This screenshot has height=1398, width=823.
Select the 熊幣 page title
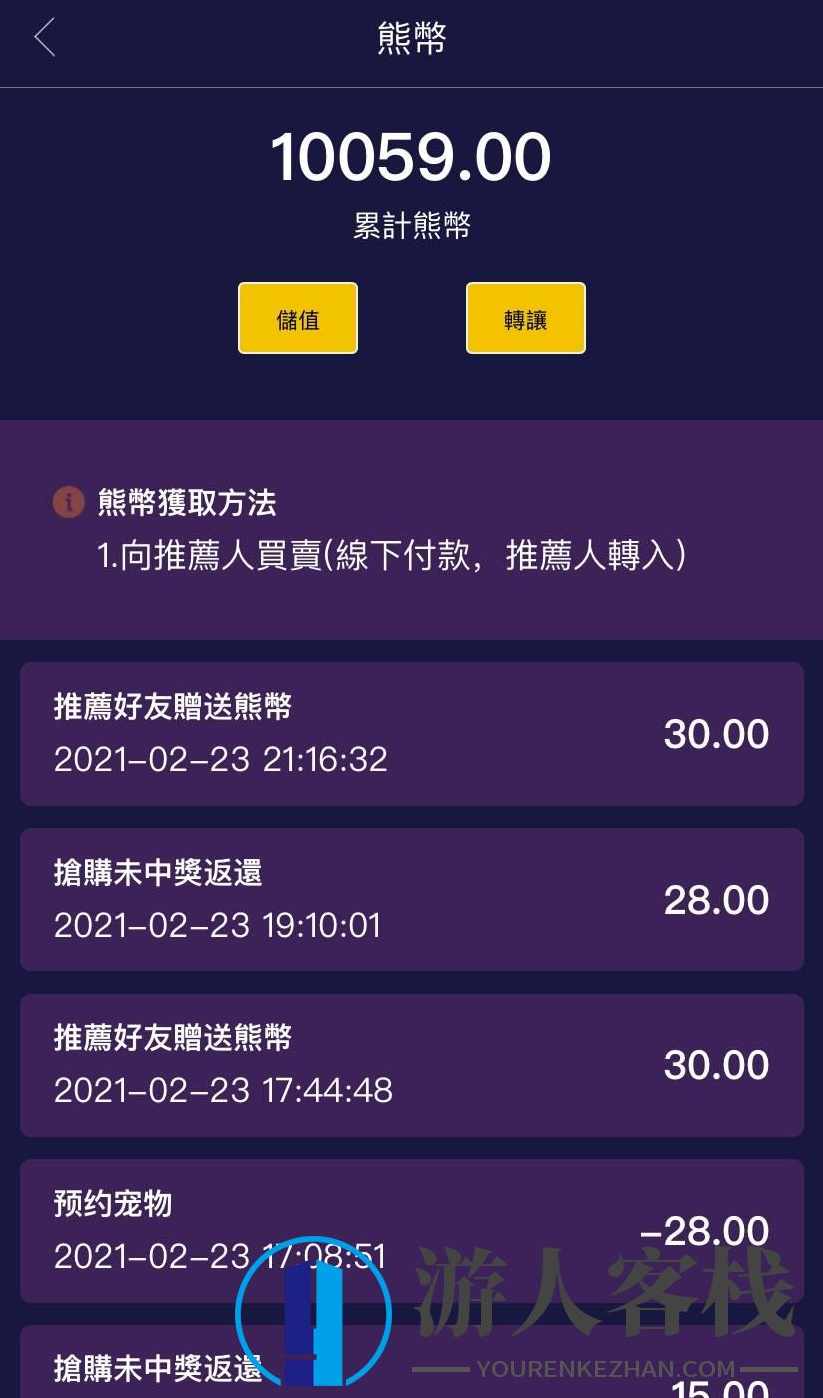coord(411,36)
